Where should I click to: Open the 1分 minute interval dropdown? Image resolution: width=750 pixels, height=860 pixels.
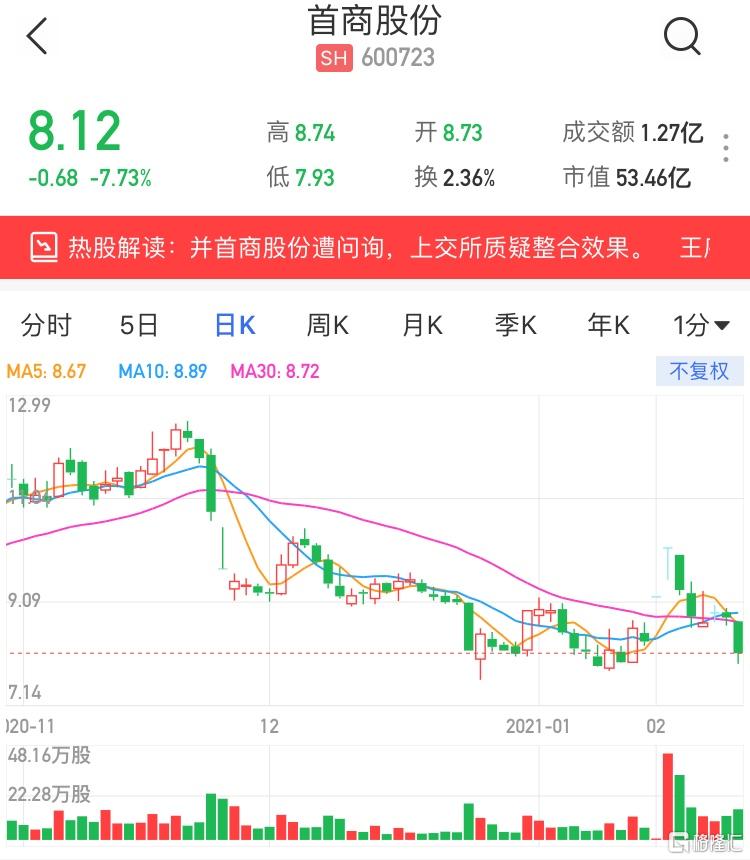[701, 325]
